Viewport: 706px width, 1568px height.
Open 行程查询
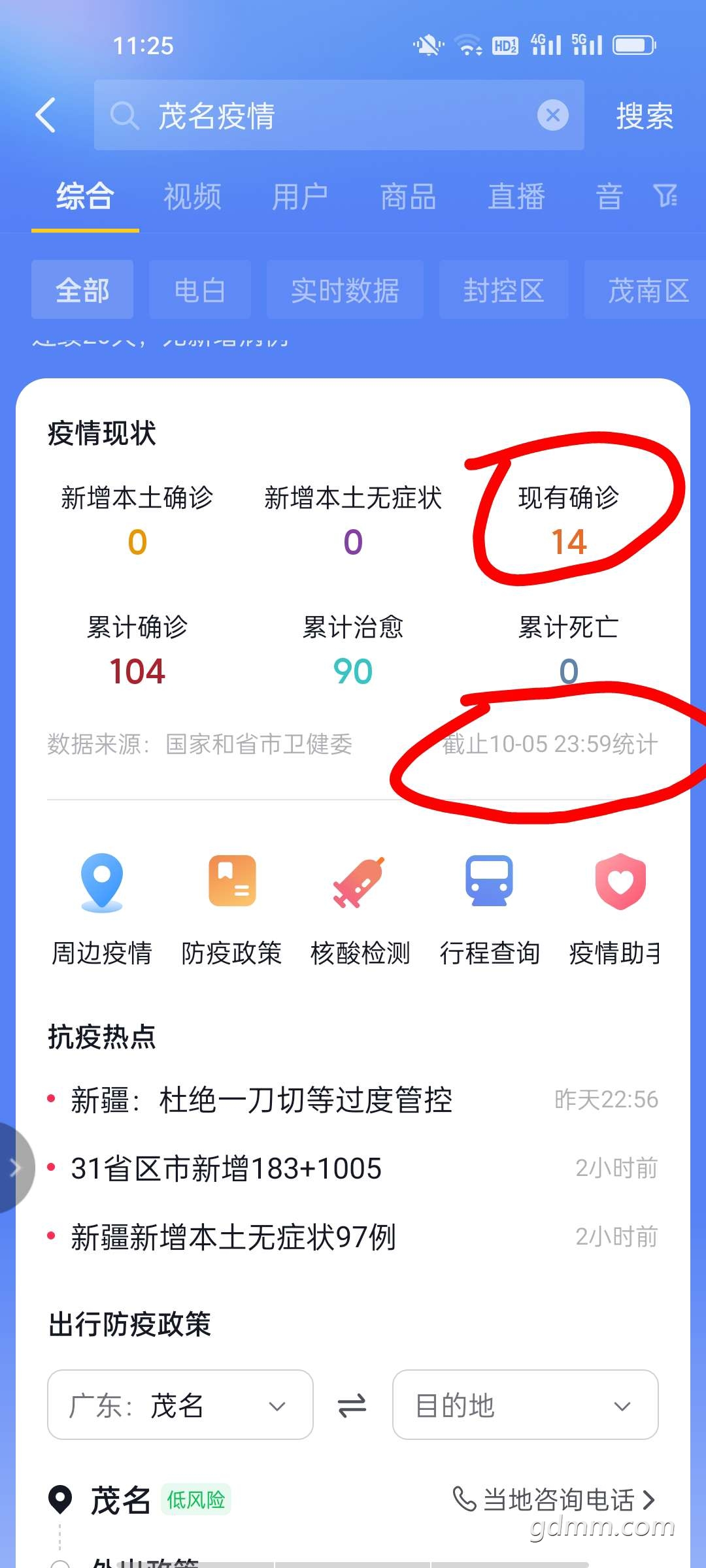(490, 908)
